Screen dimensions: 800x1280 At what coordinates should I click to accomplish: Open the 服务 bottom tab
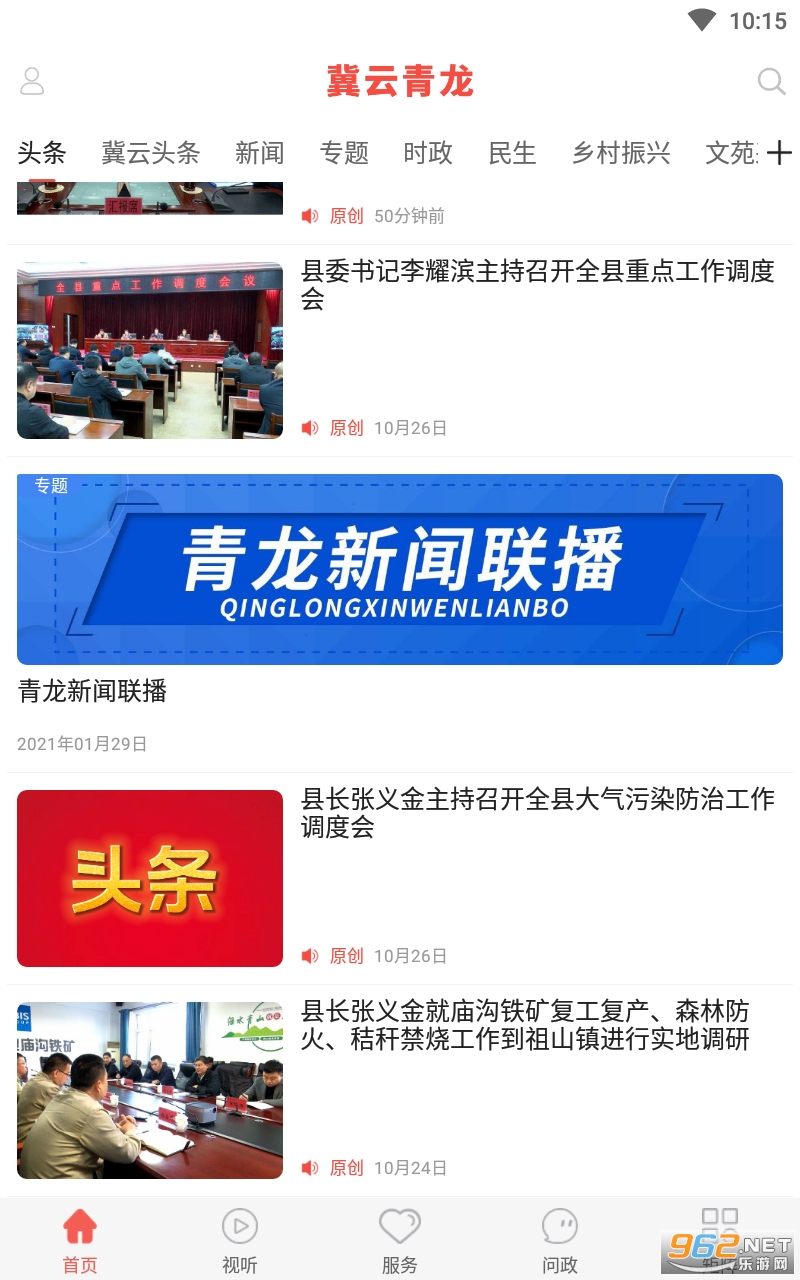tap(400, 1240)
